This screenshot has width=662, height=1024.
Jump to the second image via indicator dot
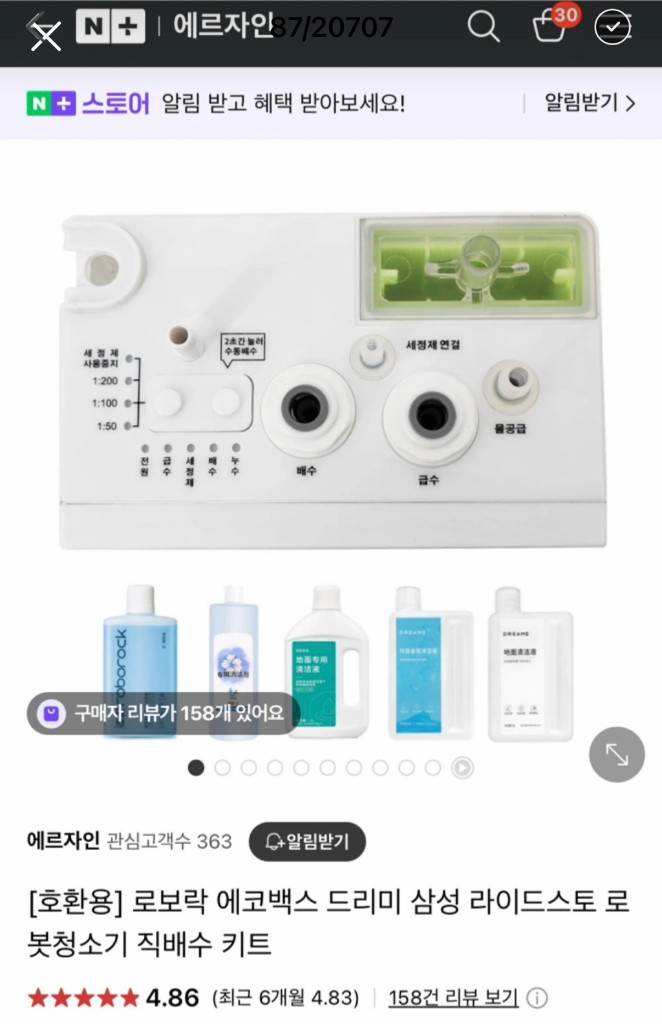222,768
